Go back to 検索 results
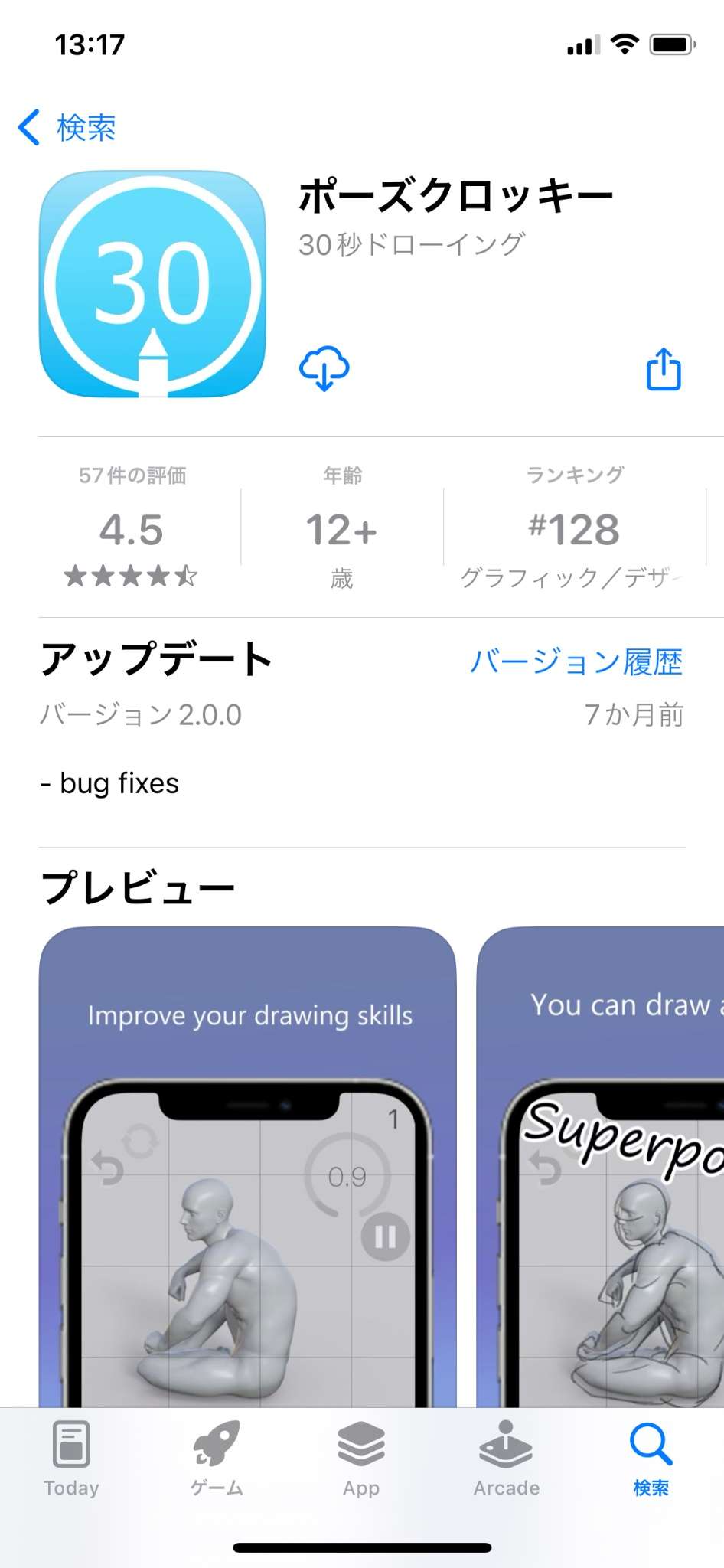Viewport: 724px width, 1568px height. (x=67, y=127)
